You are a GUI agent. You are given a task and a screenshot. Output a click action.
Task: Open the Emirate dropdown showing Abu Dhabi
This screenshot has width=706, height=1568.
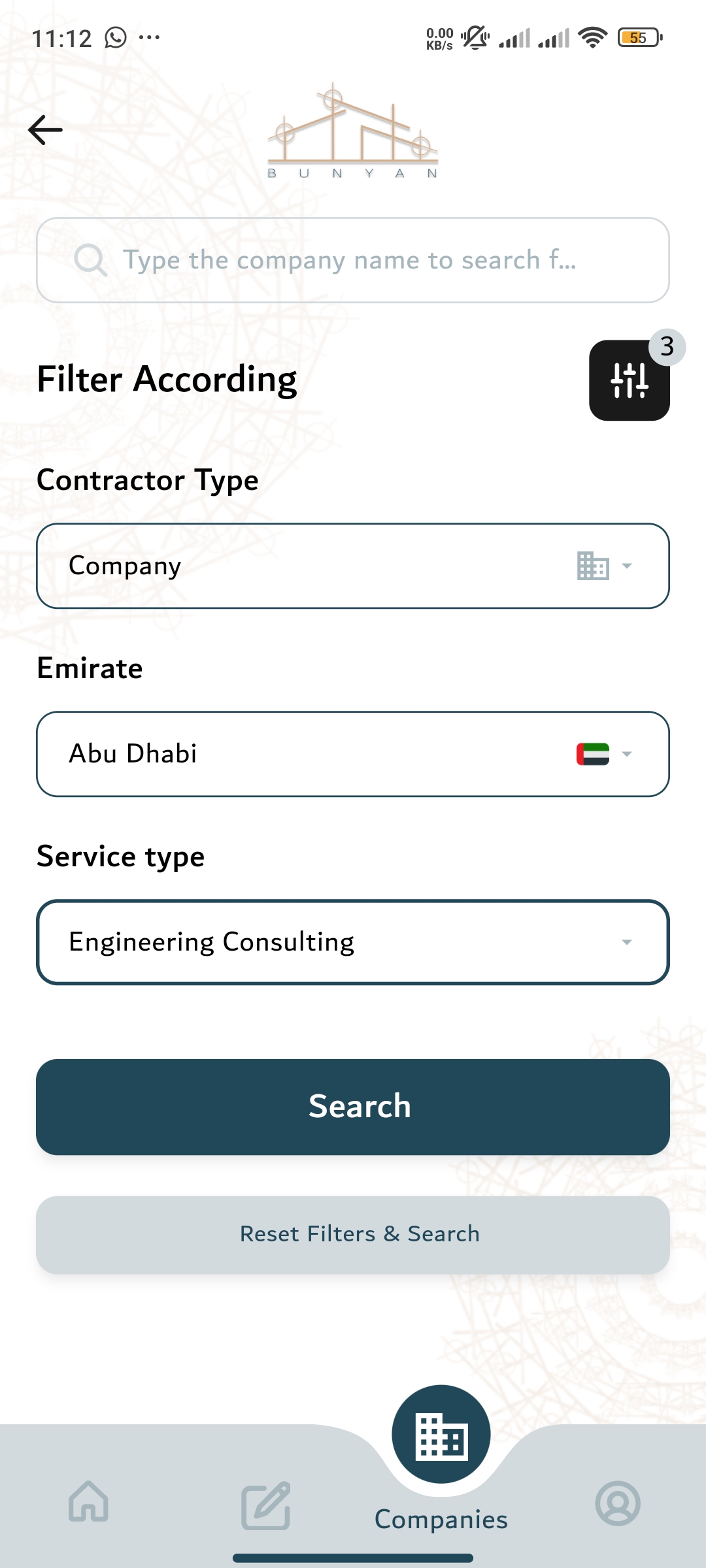(627, 753)
